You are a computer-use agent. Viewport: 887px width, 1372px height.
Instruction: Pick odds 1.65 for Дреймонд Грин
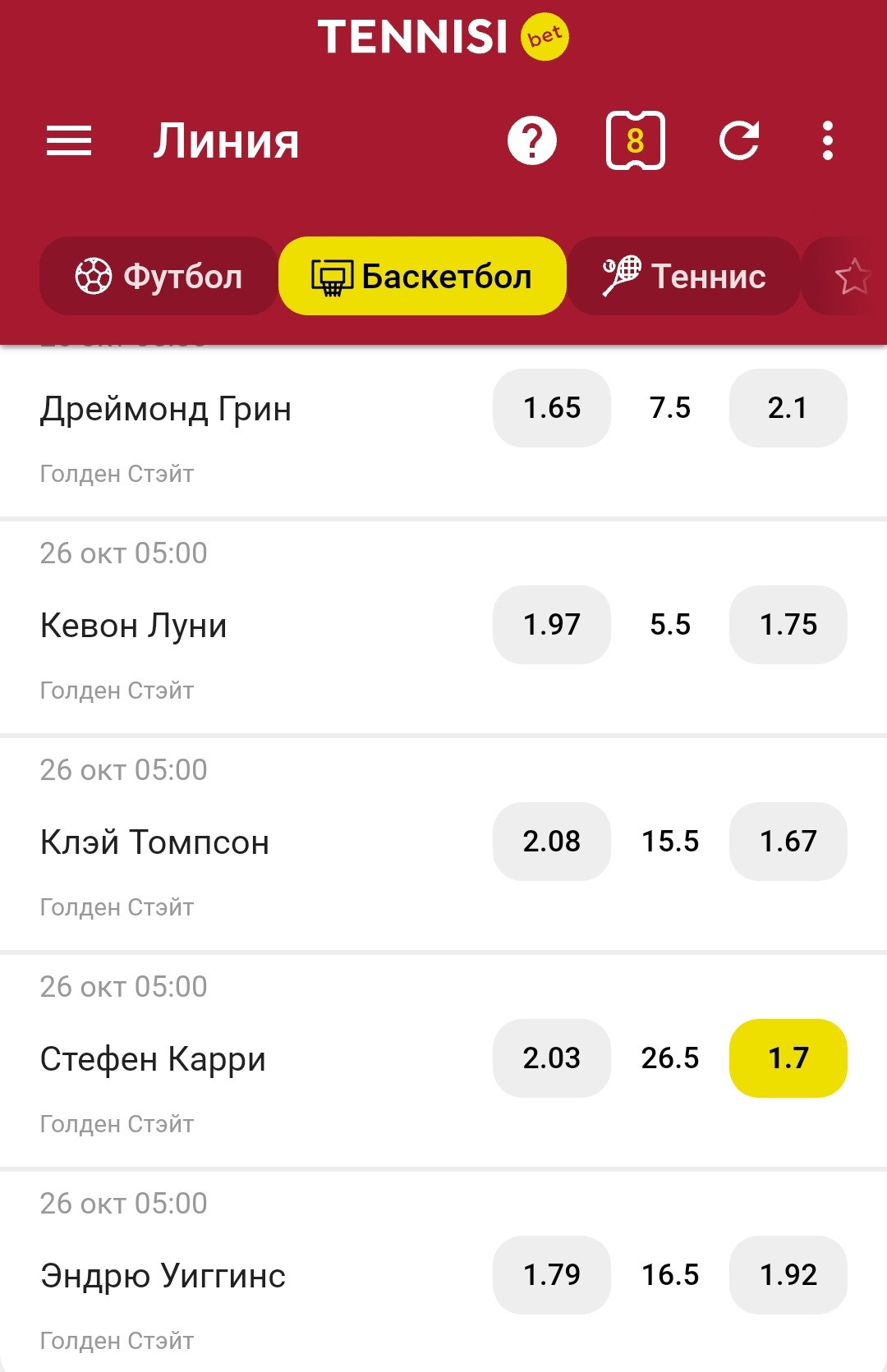[552, 408]
